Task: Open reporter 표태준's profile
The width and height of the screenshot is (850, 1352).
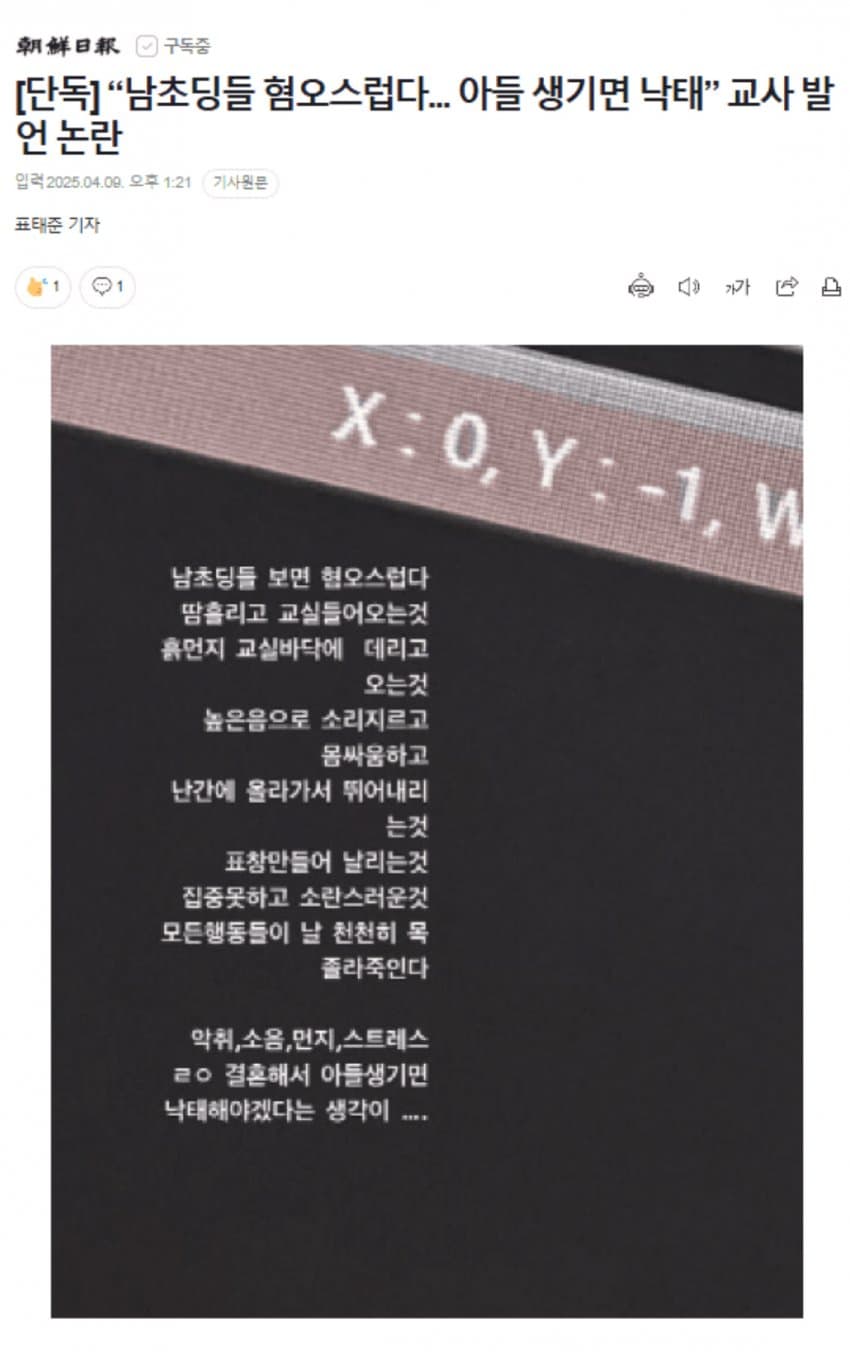Action: tap(58, 226)
